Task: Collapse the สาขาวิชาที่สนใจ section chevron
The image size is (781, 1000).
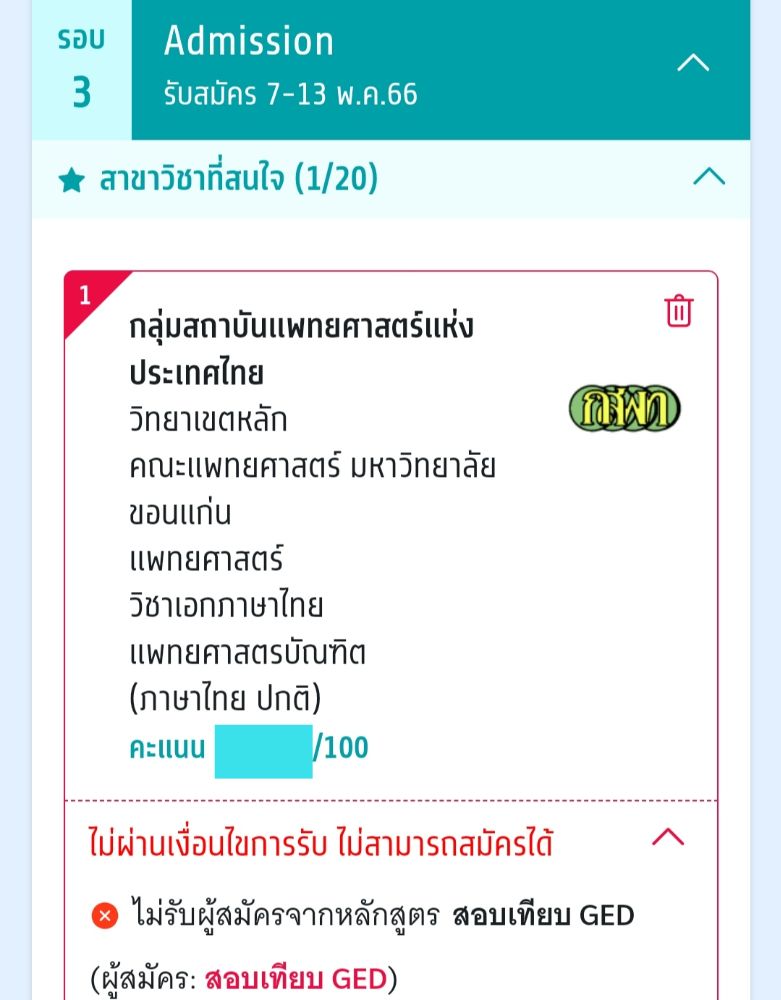Action: pyautogui.click(x=710, y=176)
